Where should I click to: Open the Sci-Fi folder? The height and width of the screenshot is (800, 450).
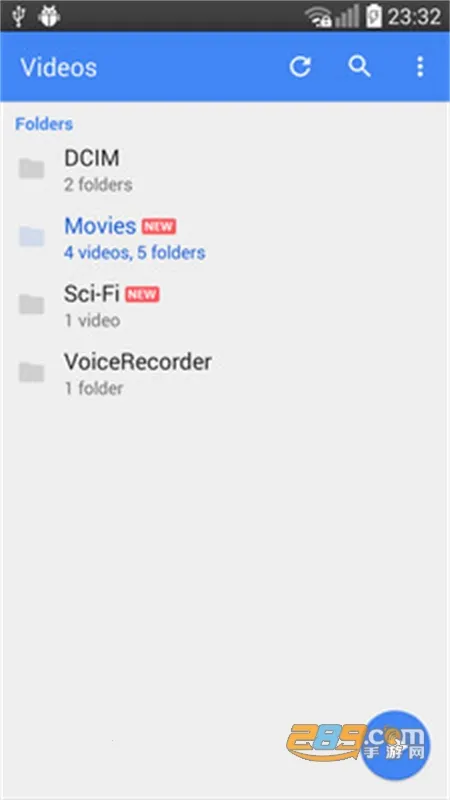225,306
